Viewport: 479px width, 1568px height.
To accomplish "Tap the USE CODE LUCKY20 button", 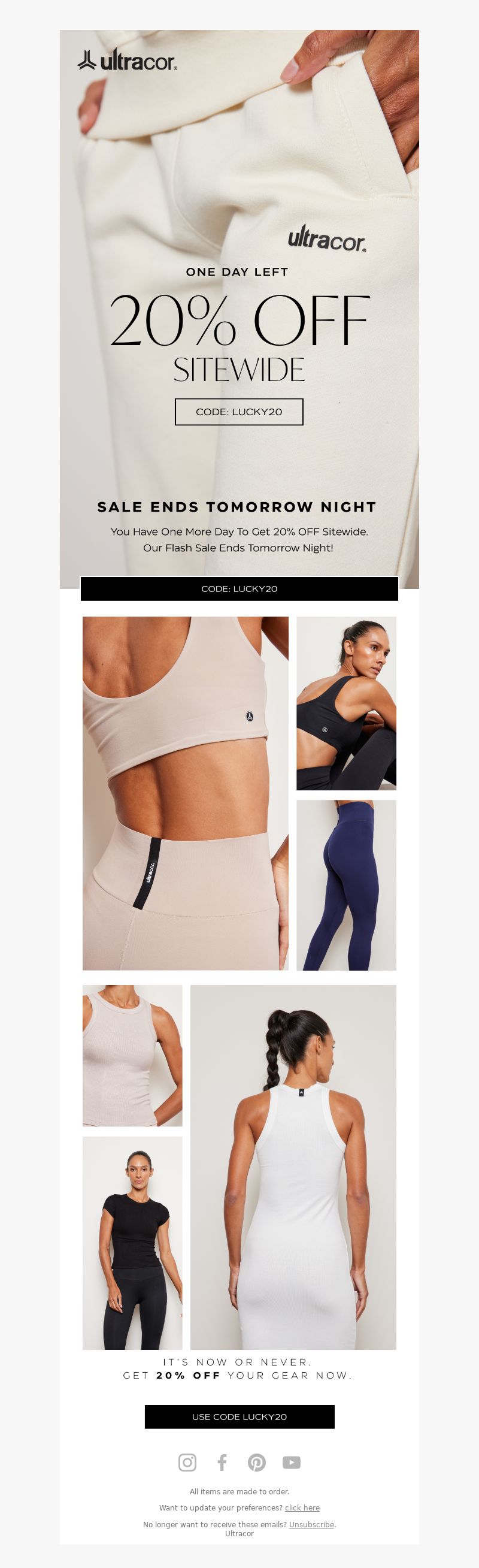I will click(x=239, y=1416).
